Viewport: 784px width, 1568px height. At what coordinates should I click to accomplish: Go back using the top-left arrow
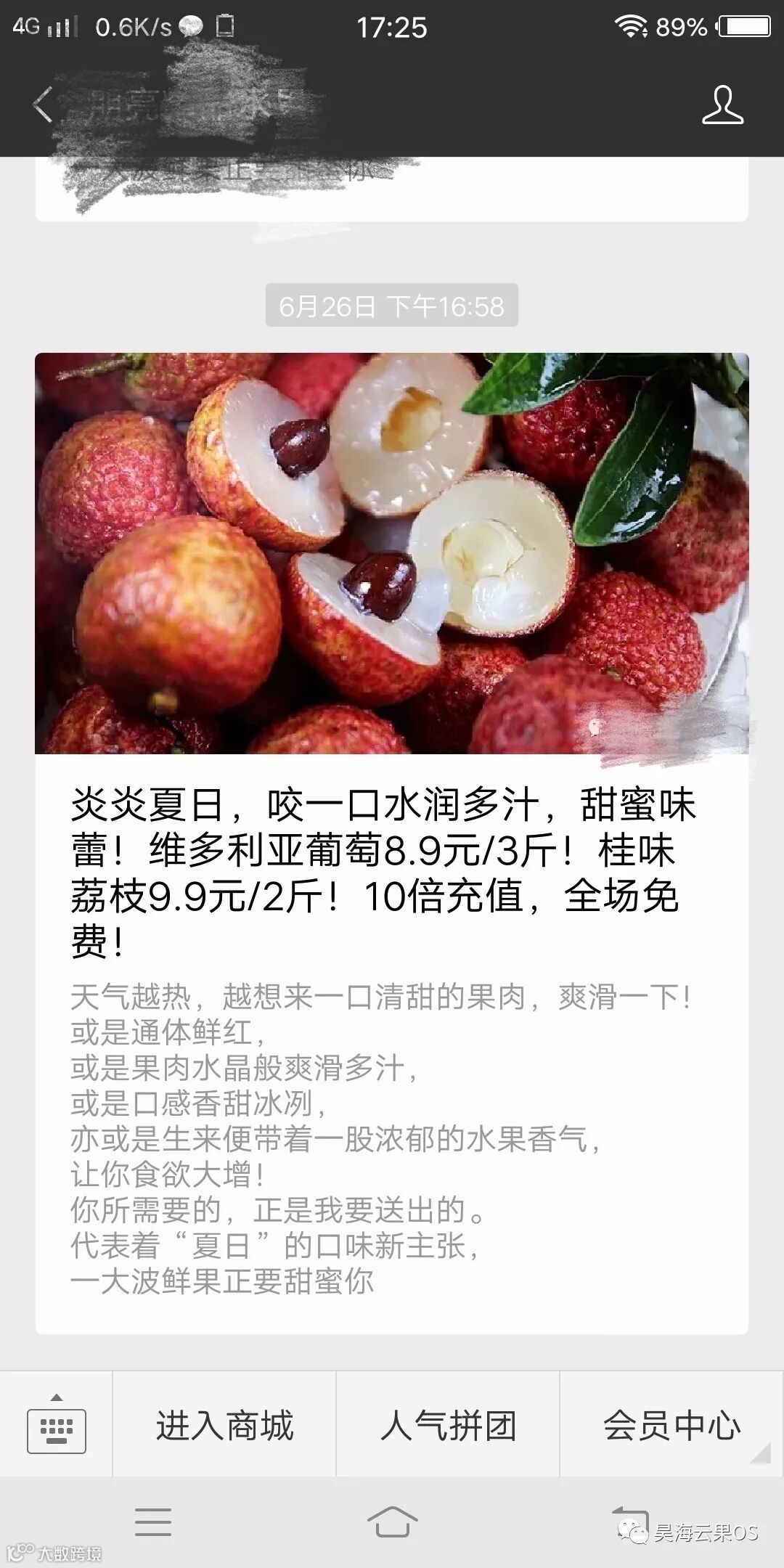43,105
